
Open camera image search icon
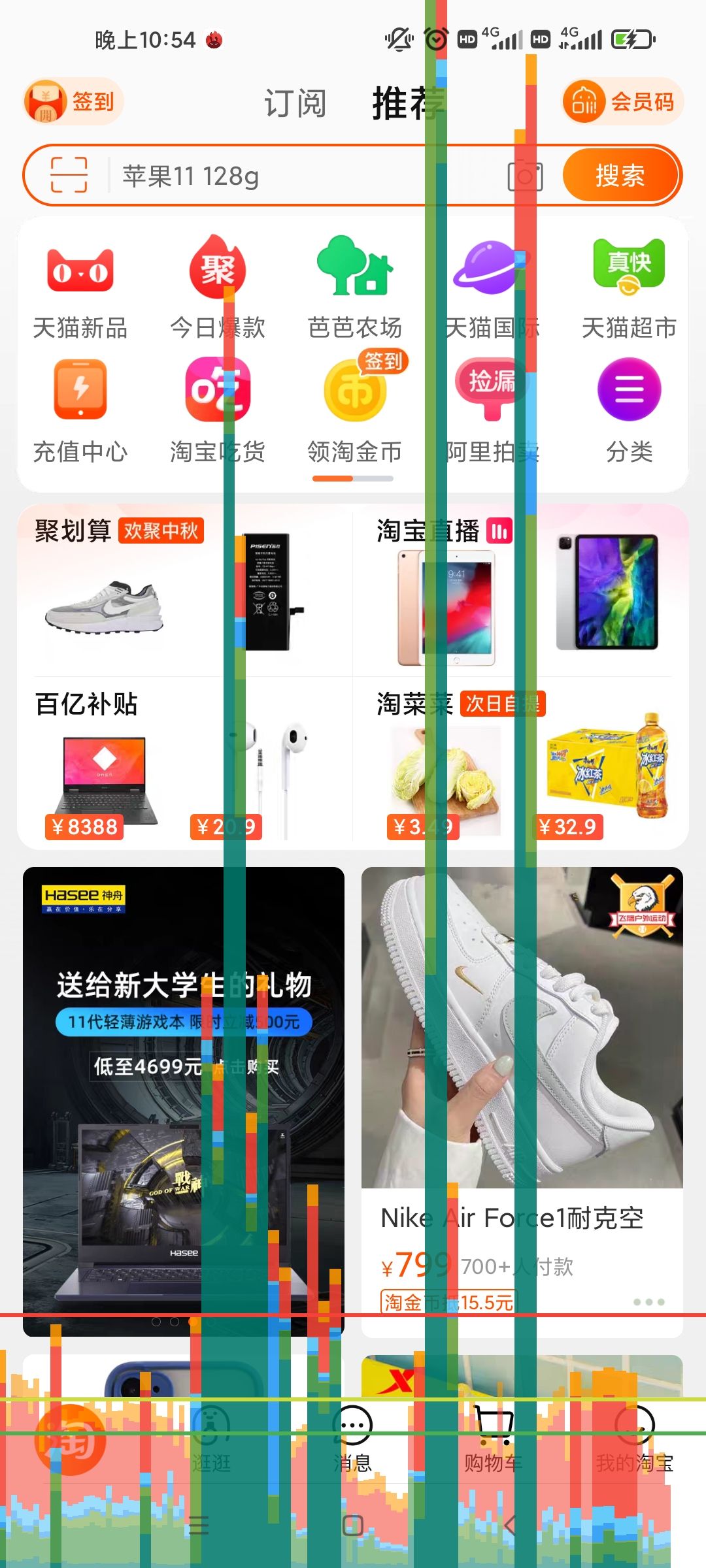tap(525, 176)
